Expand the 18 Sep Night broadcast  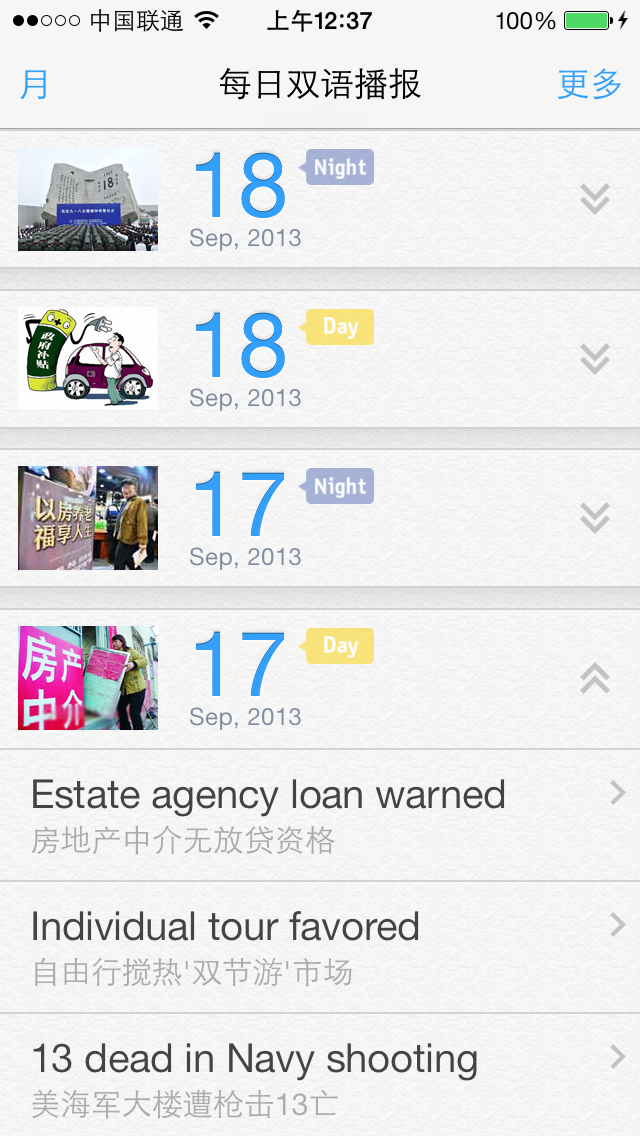coord(595,199)
